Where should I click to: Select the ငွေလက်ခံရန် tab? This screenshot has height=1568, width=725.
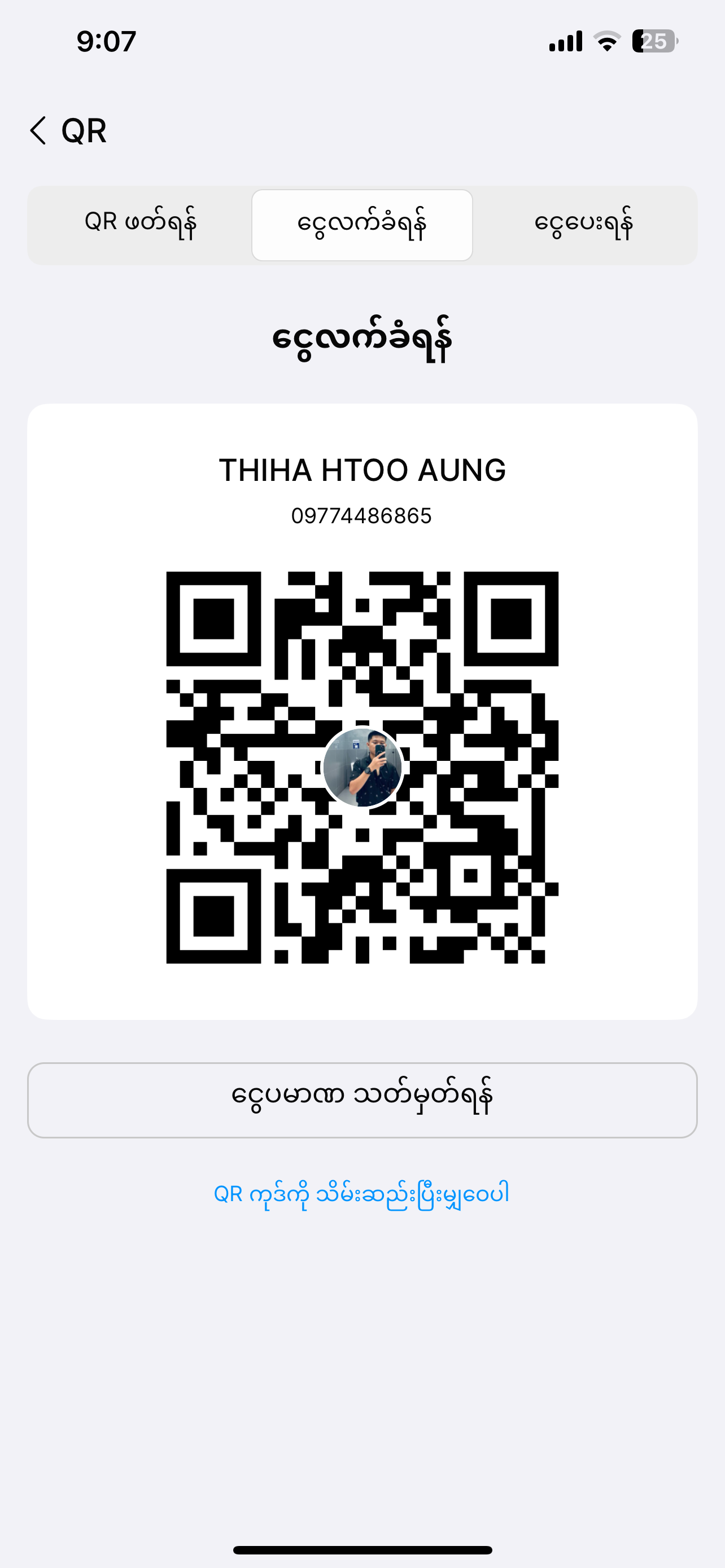click(x=362, y=225)
